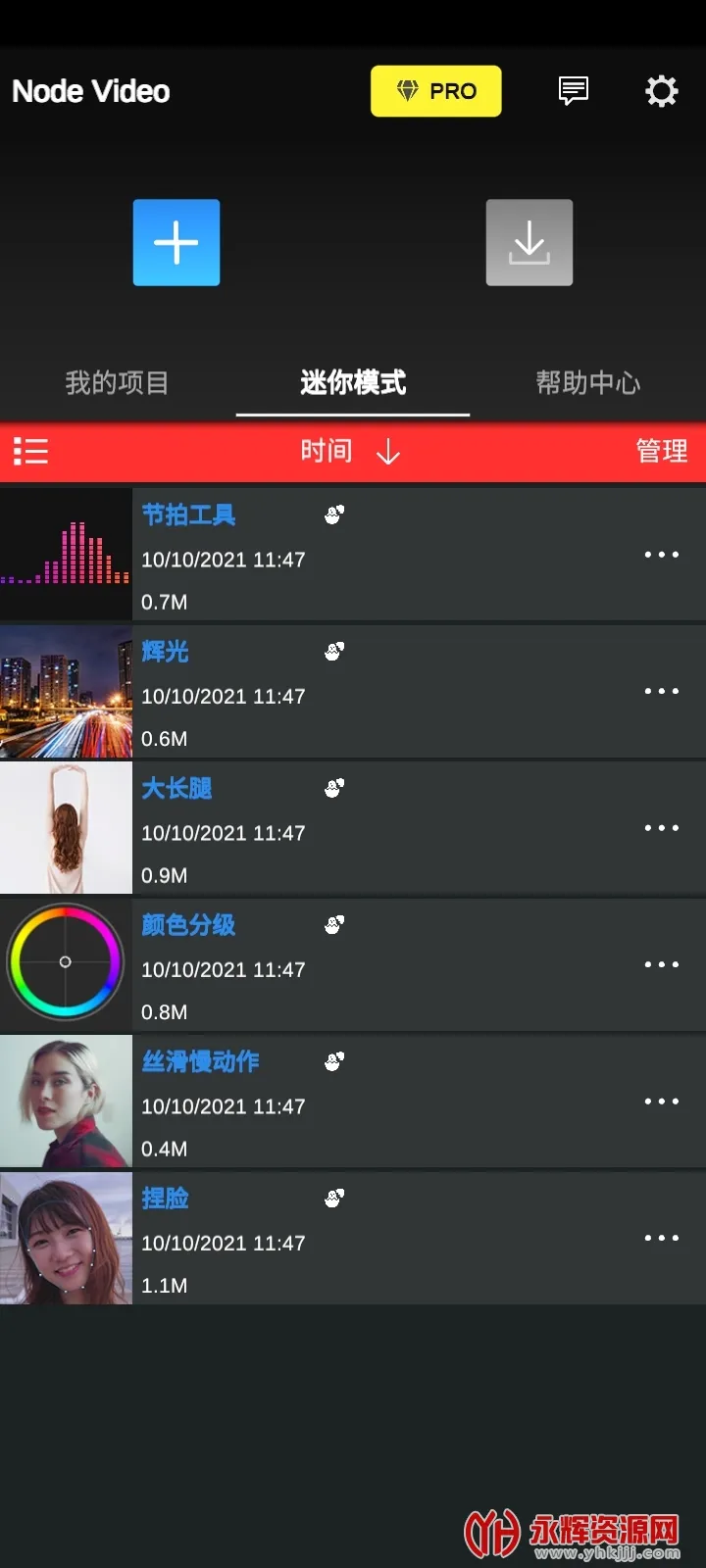706x1568 pixels.
Task: Switch to the 我的项目 tab
Action: click(118, 383)
